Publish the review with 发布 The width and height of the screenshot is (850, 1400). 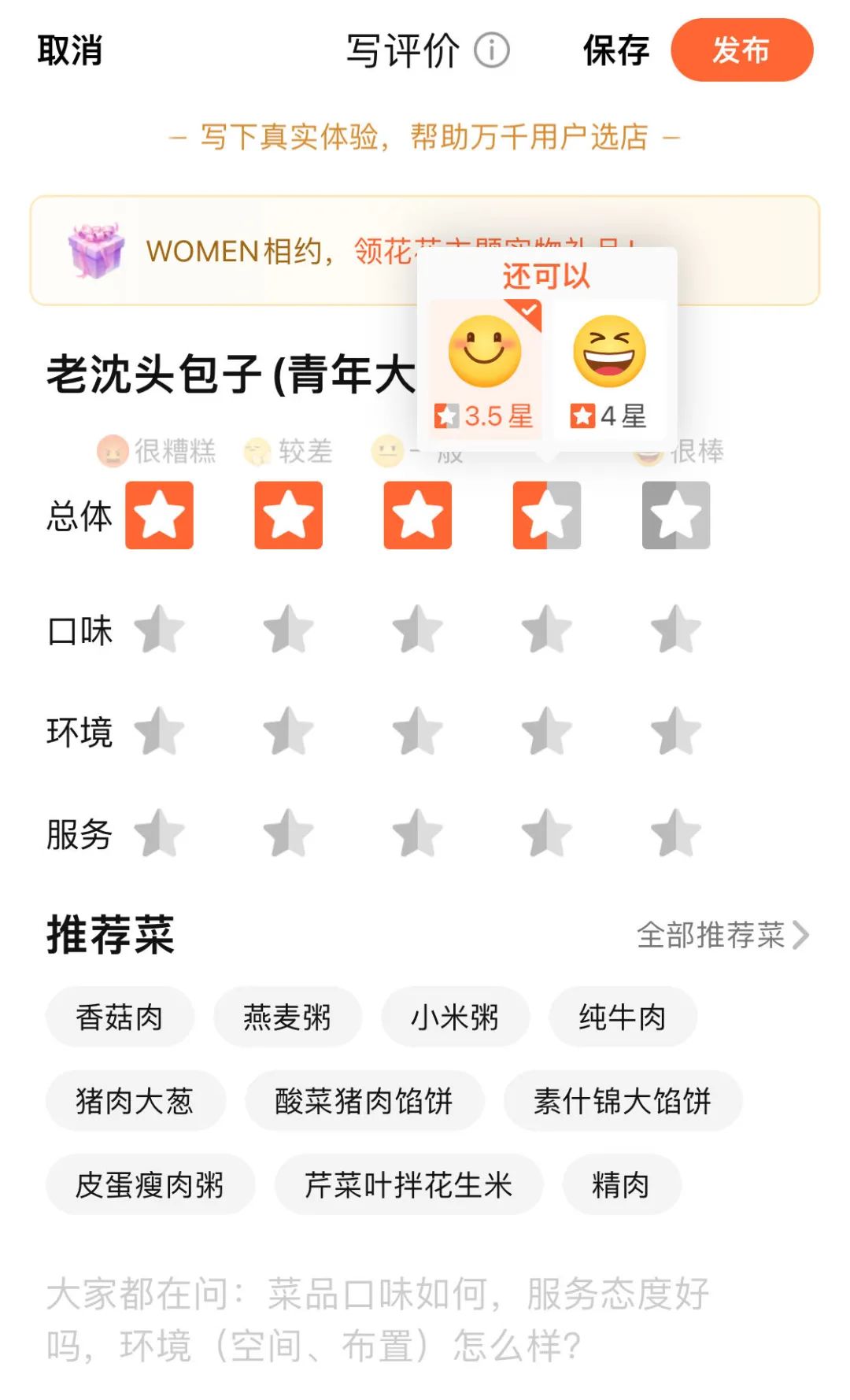(x=741, y=50)
